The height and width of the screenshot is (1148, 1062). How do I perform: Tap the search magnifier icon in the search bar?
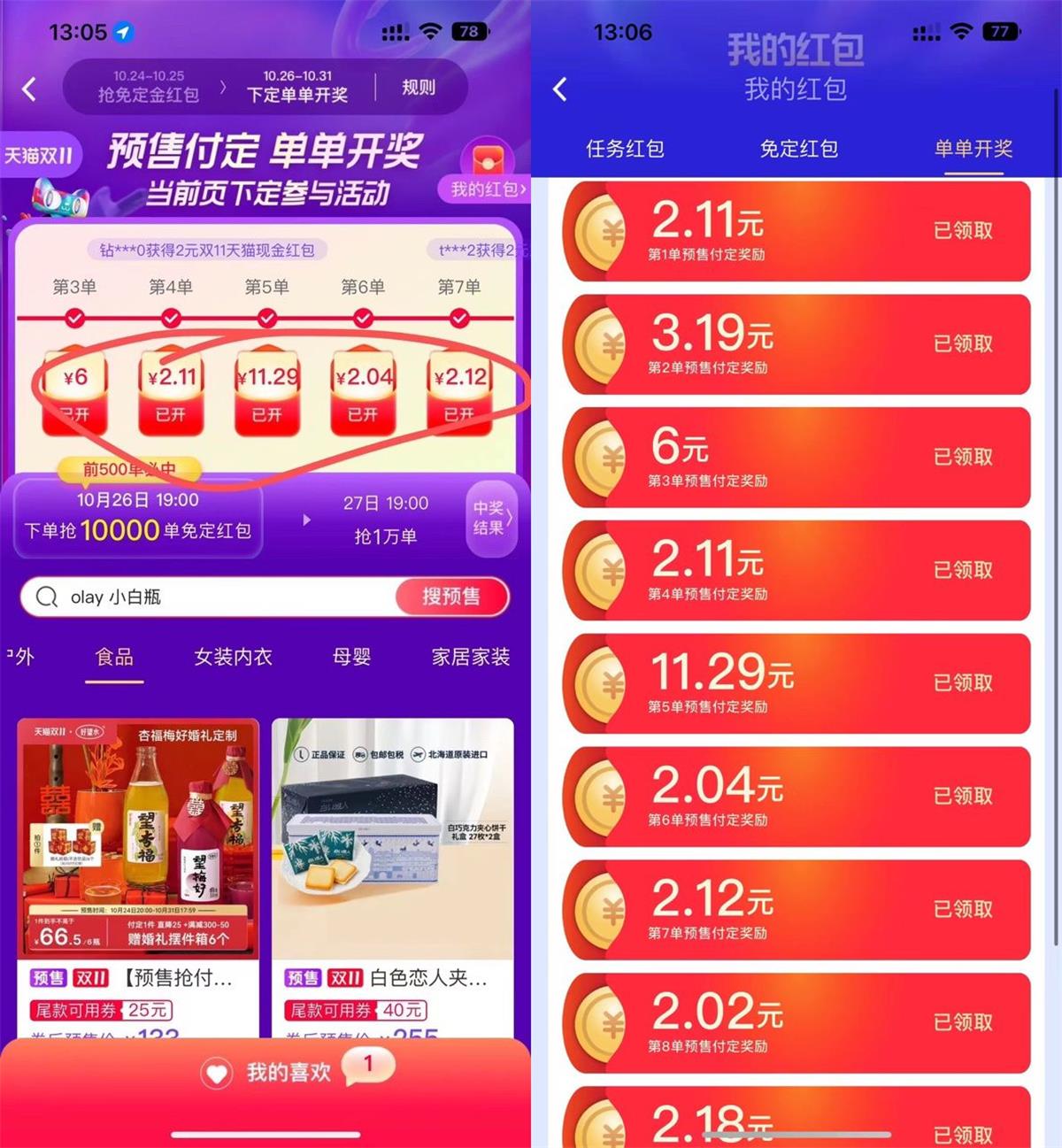coord(46,597)
